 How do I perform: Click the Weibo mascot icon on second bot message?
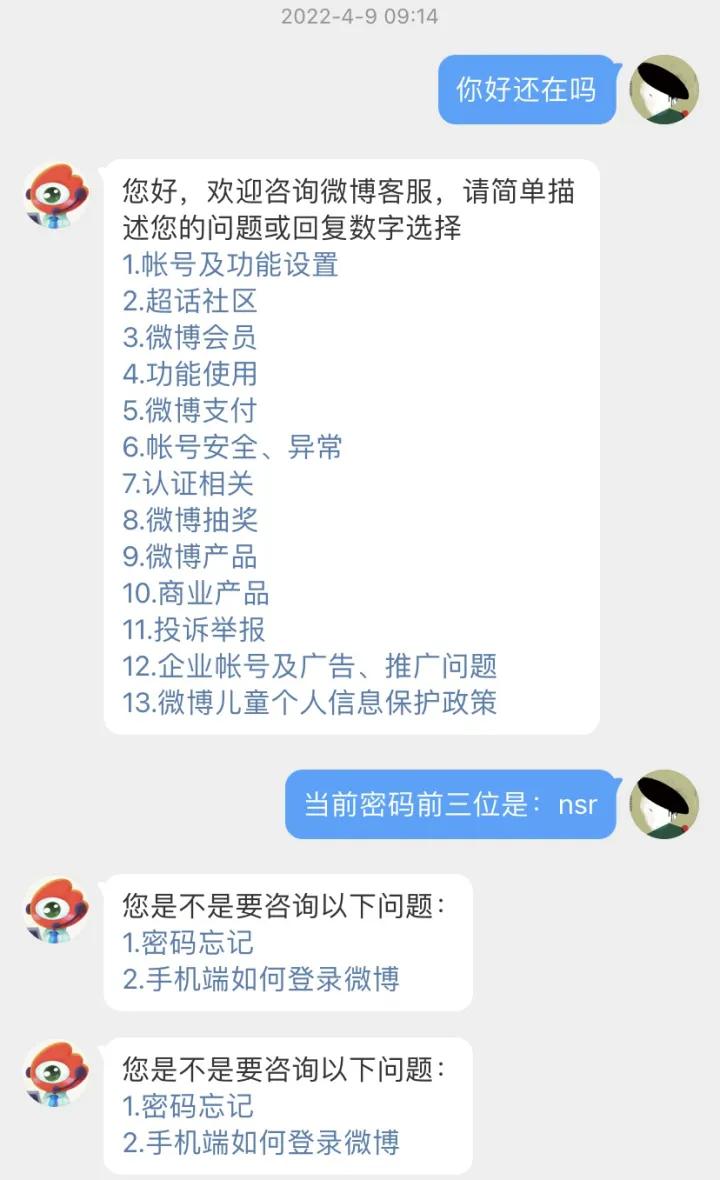55,910
